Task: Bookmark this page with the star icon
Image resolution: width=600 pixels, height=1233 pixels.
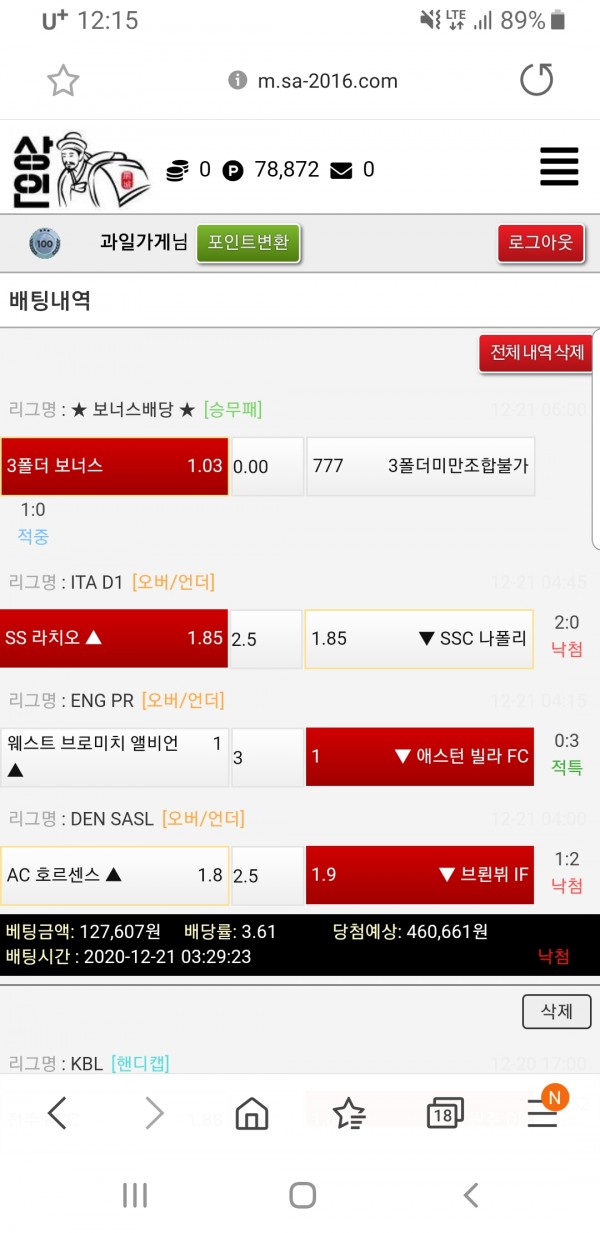Action: click(x=63, y=81)
